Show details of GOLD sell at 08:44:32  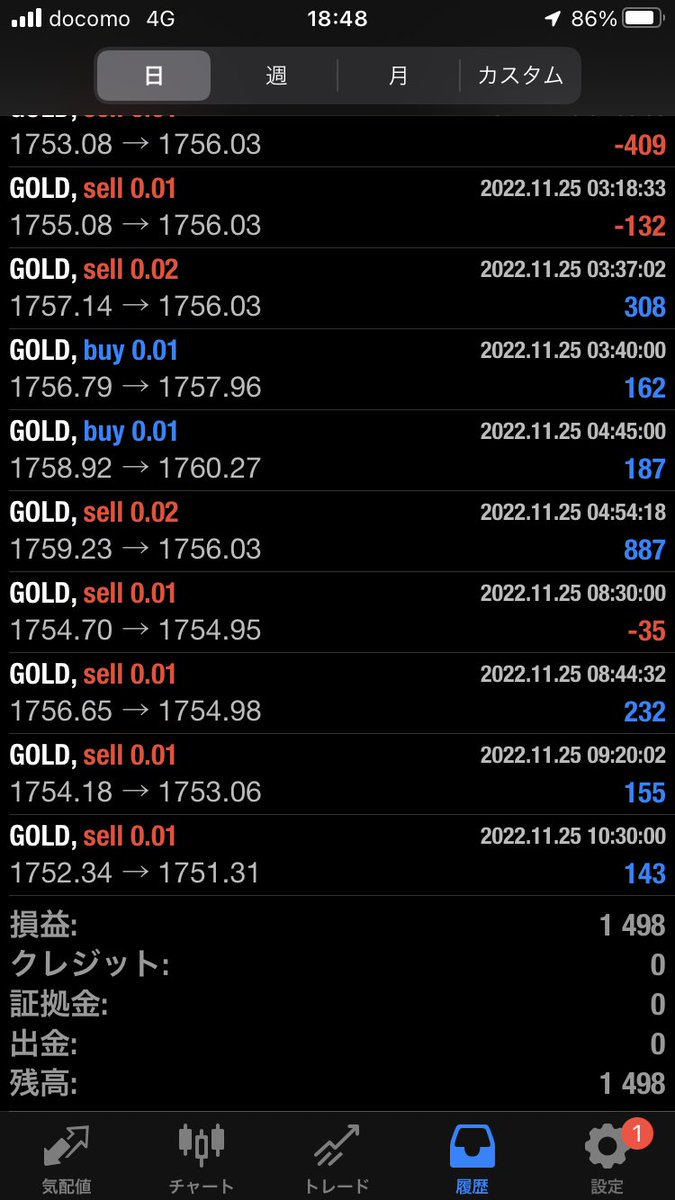tap(337, 693)
